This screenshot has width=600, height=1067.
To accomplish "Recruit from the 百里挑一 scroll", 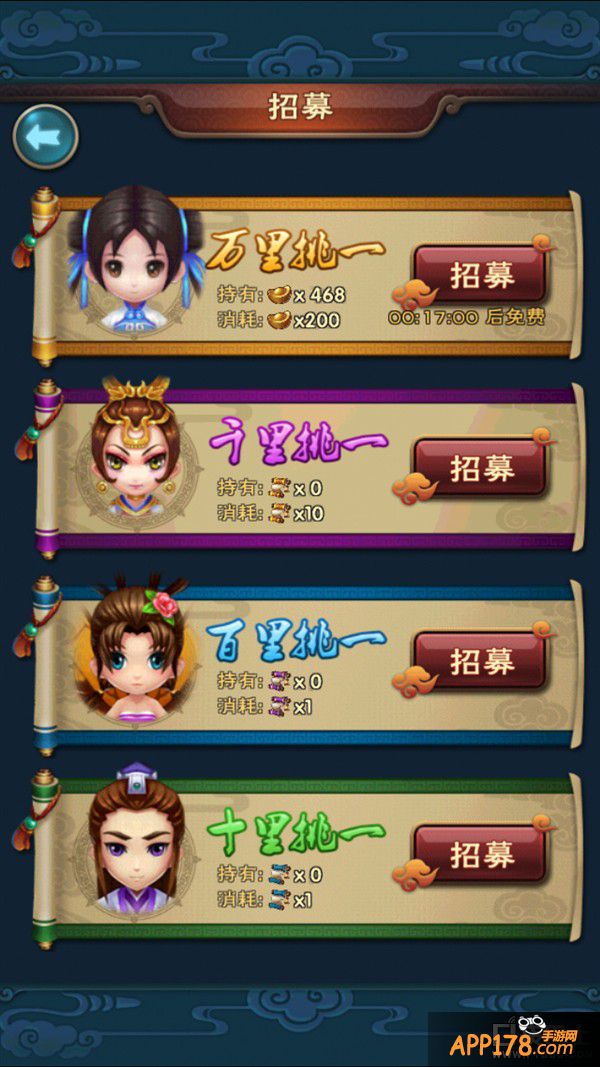I will (x=481, y=661).
